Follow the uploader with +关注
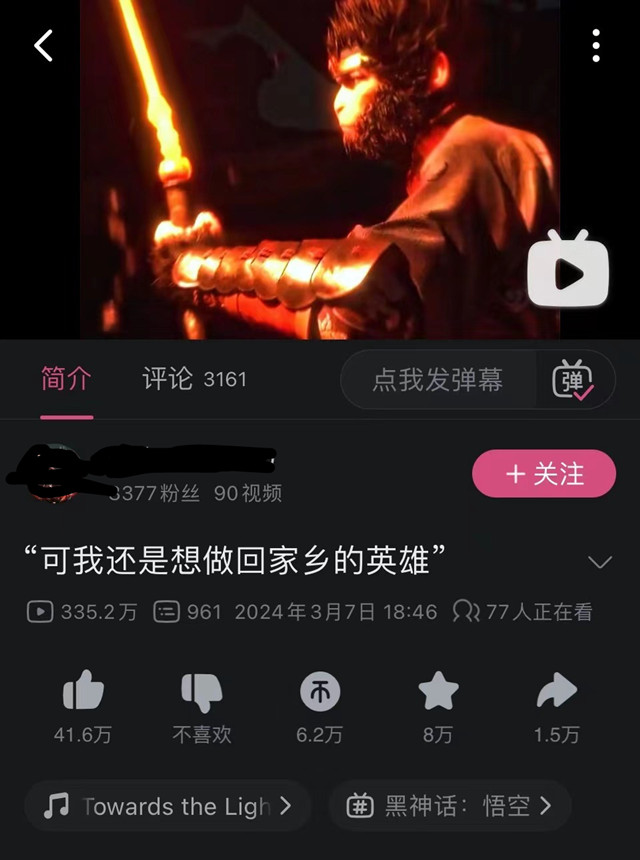This screenshot has height=860, width=640. tap(543, 474)
